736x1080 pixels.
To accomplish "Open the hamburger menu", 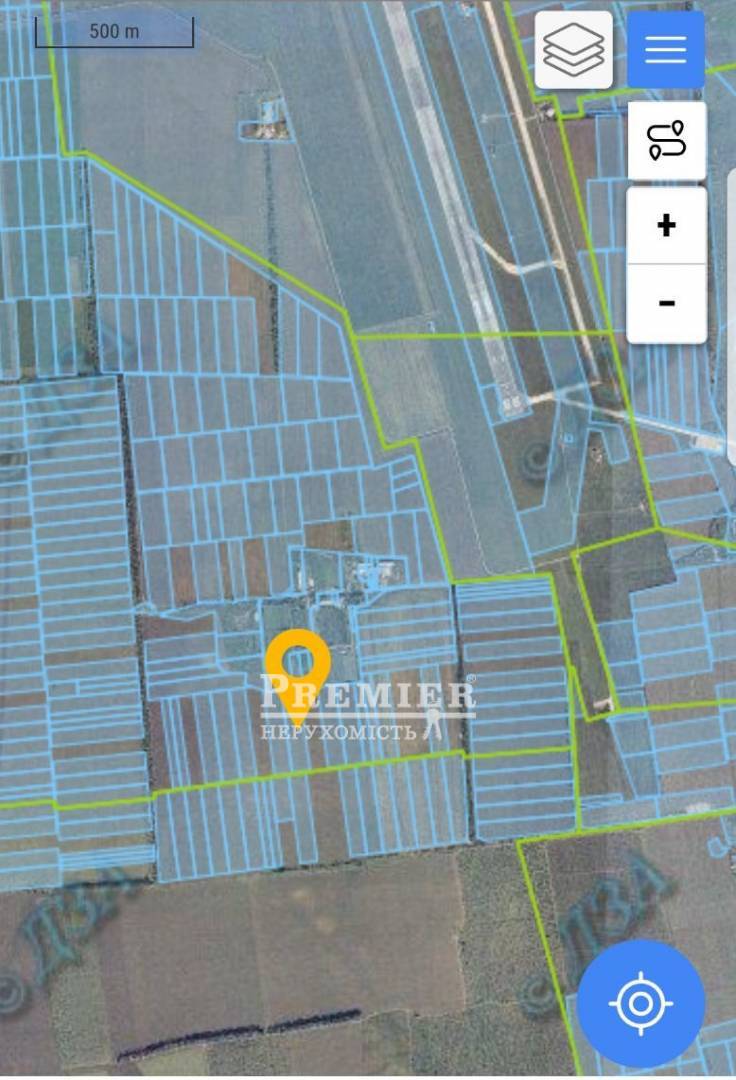I will point(666,50).
